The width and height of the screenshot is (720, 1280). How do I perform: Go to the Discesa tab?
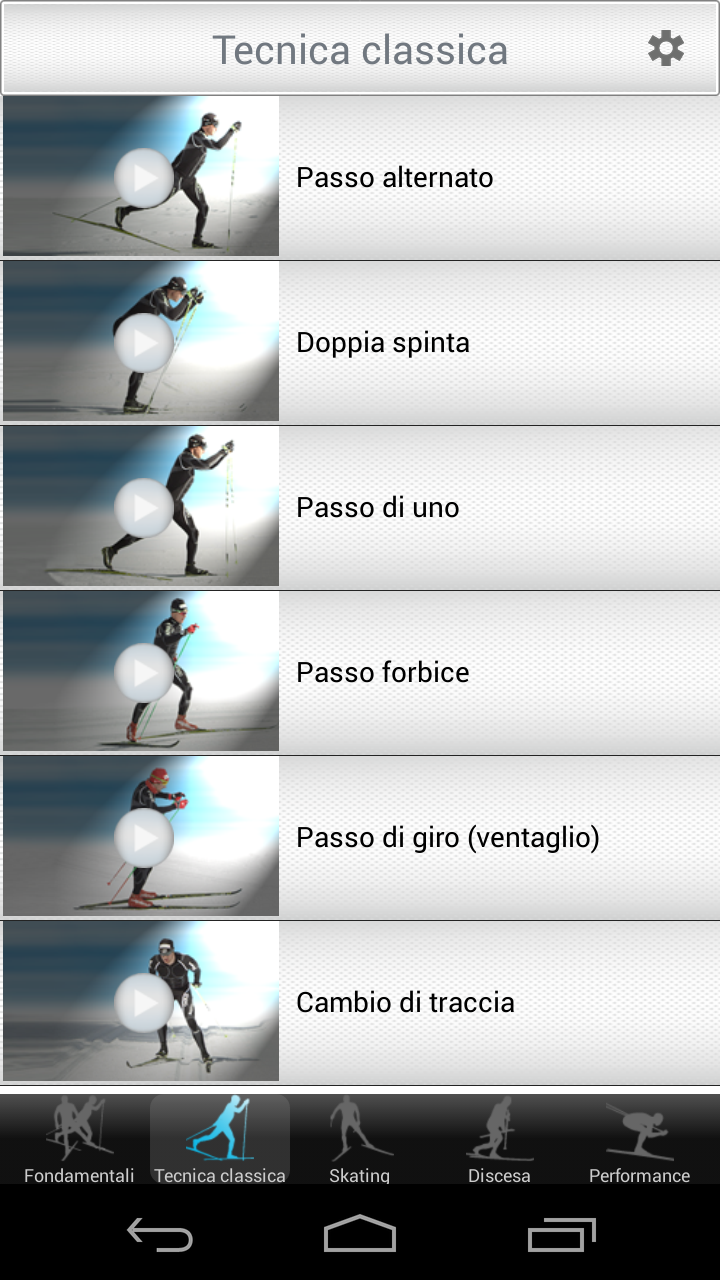pos(499,1140)
